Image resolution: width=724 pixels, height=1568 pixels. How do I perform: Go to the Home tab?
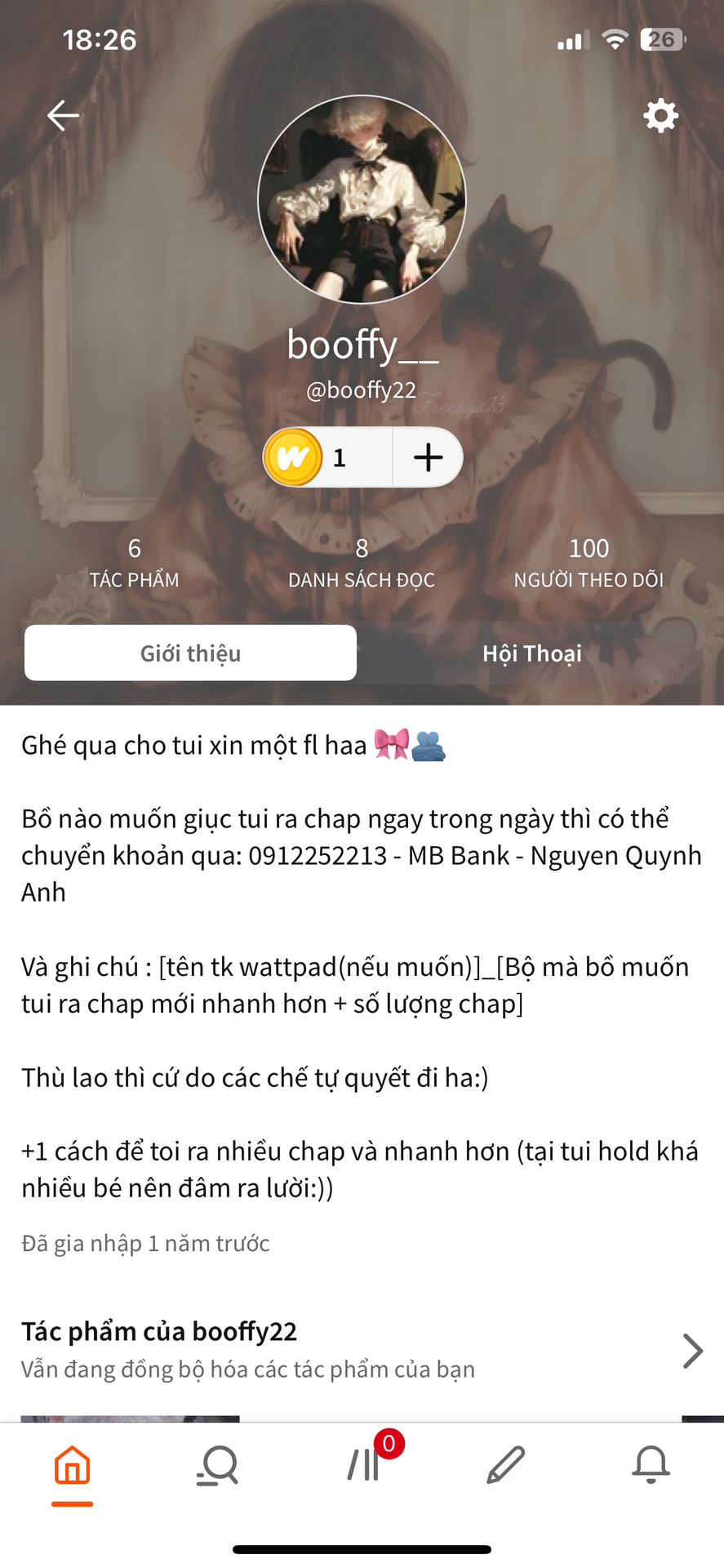[x=72, y=1466]
